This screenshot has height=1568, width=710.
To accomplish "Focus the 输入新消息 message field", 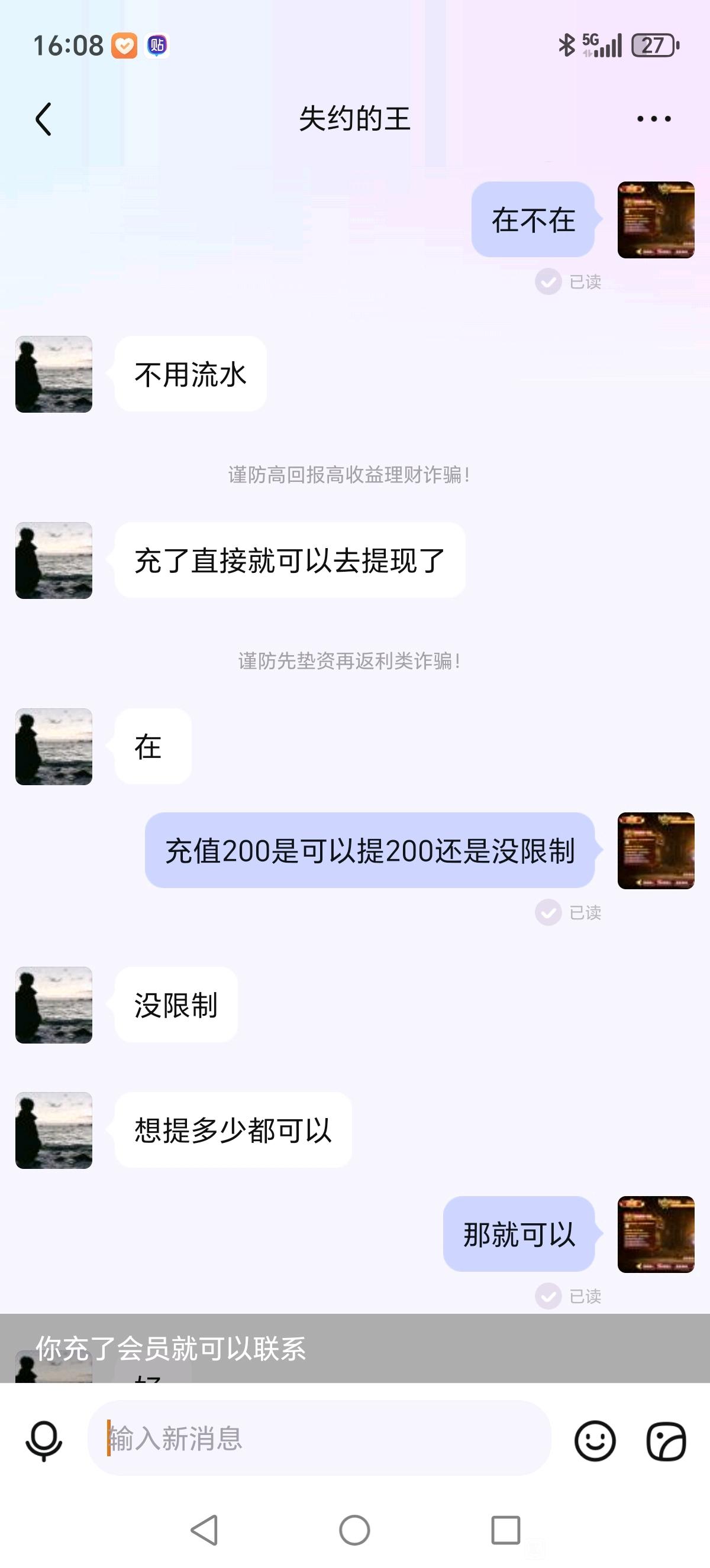I will [x=319, y=1438].
